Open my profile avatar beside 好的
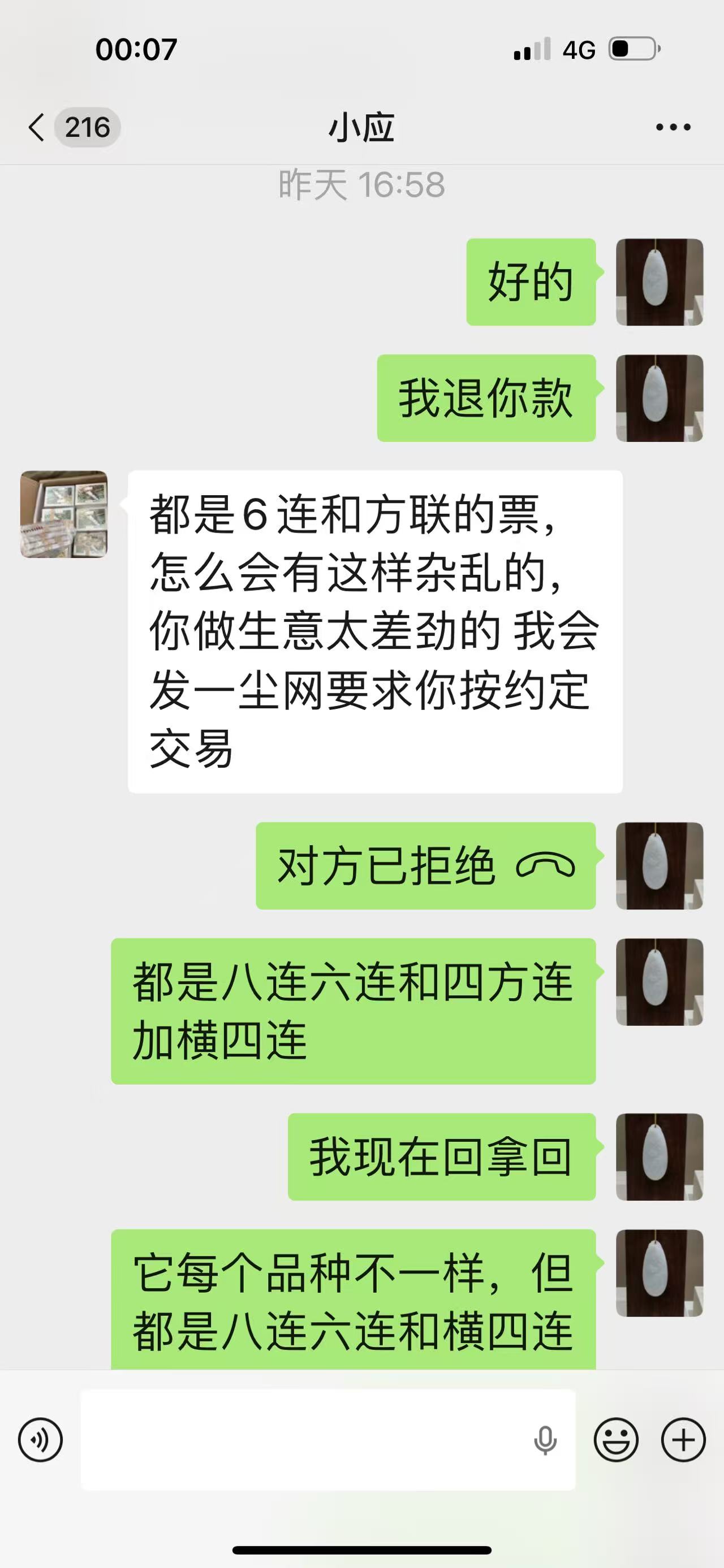 pos(660,283)
